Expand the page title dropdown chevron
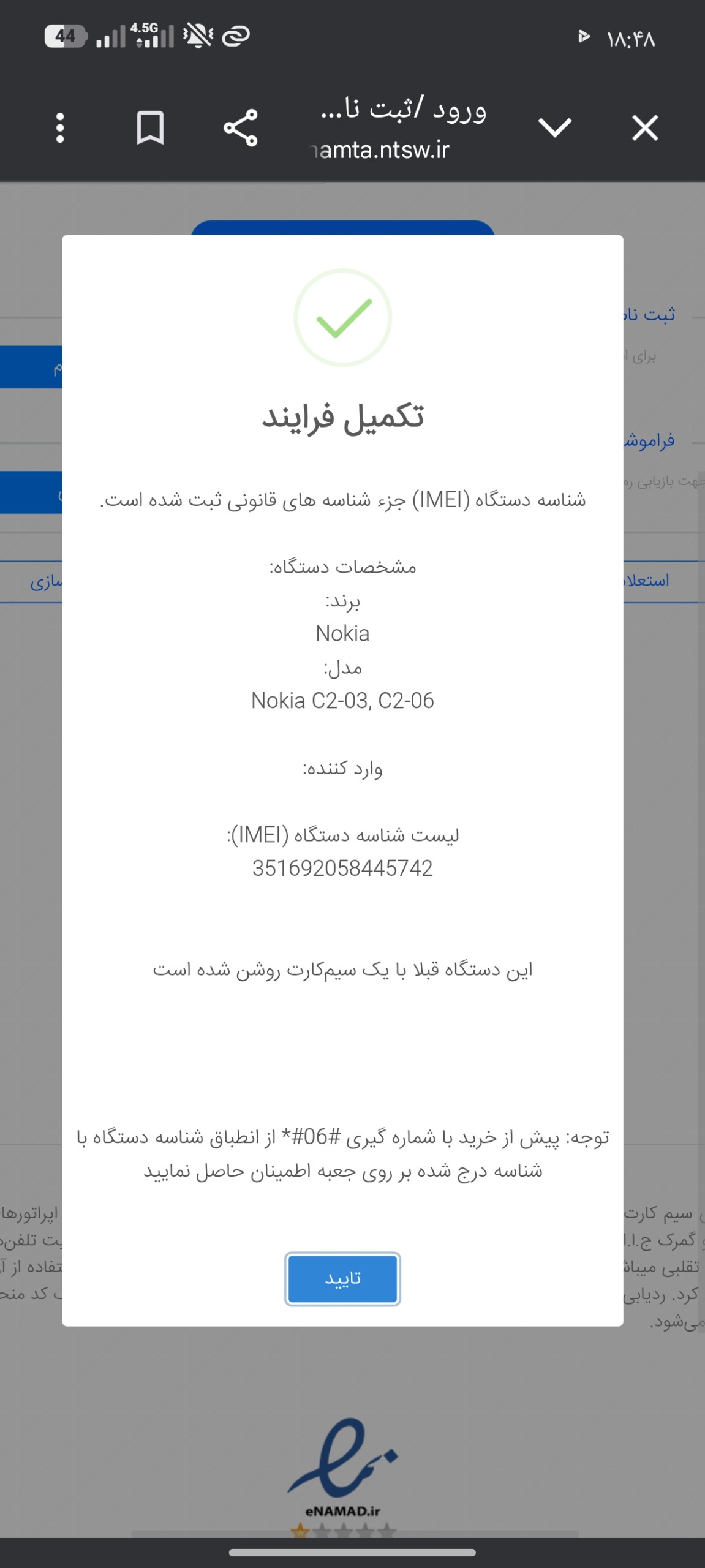Screen dimensions: 705x1568 (x=555, y=128)
